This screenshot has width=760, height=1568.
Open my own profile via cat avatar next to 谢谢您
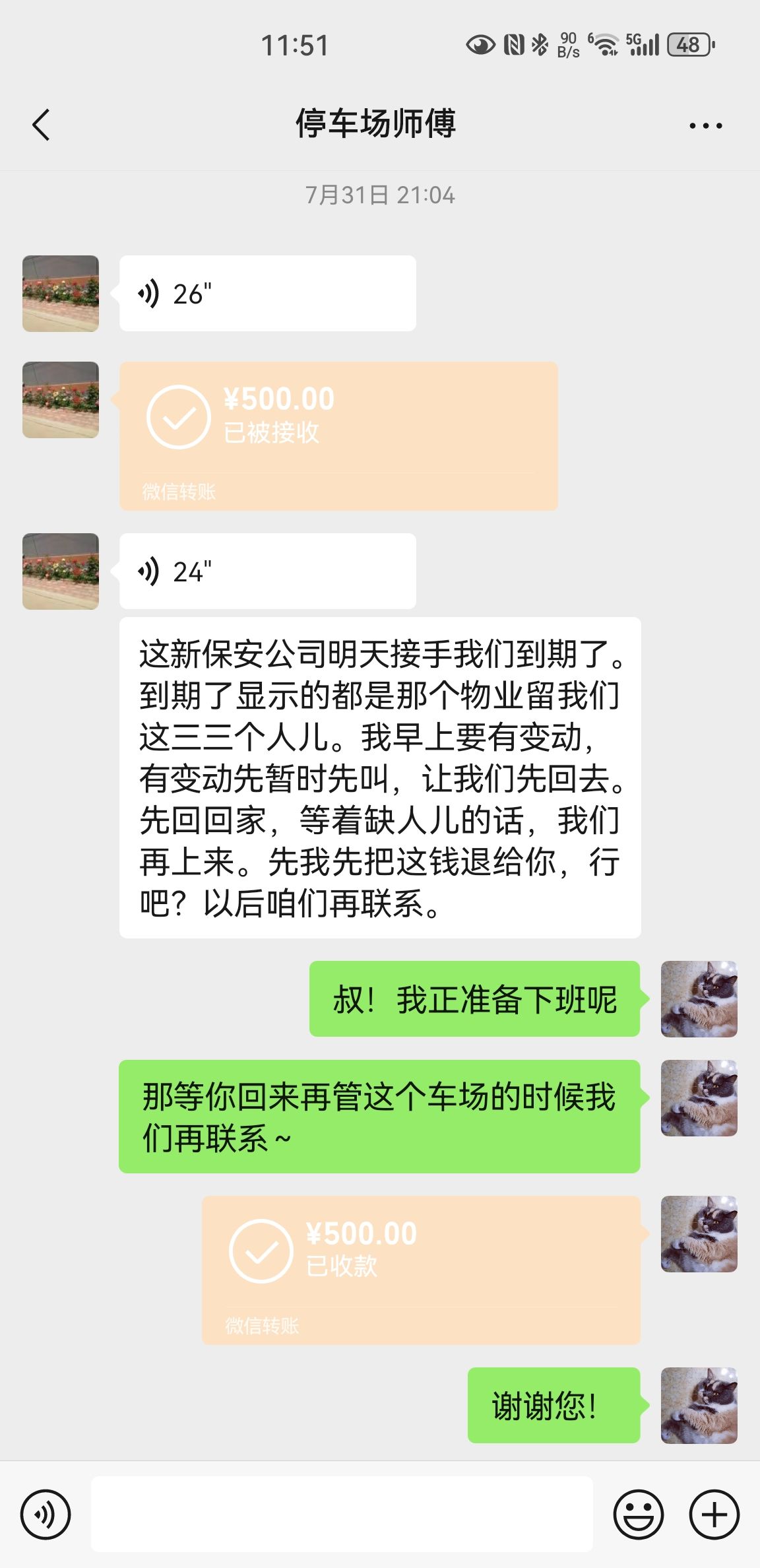699,1405
